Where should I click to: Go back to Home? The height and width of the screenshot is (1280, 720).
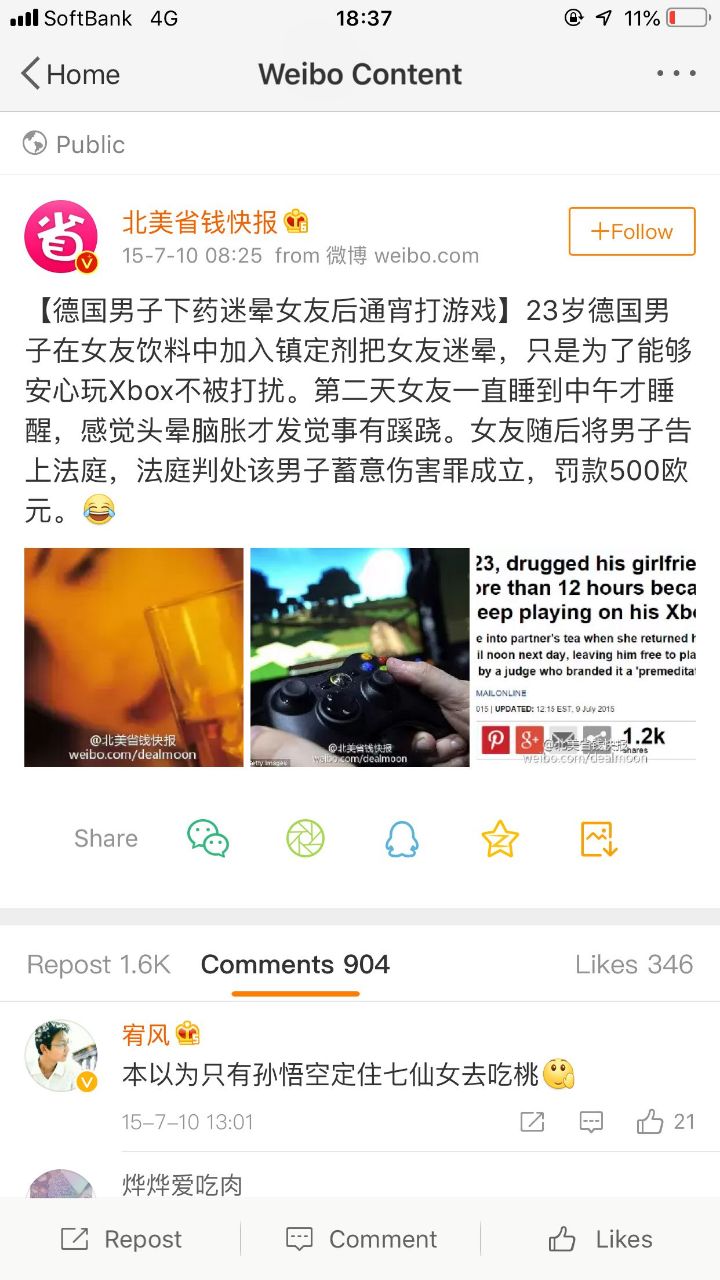70,74
